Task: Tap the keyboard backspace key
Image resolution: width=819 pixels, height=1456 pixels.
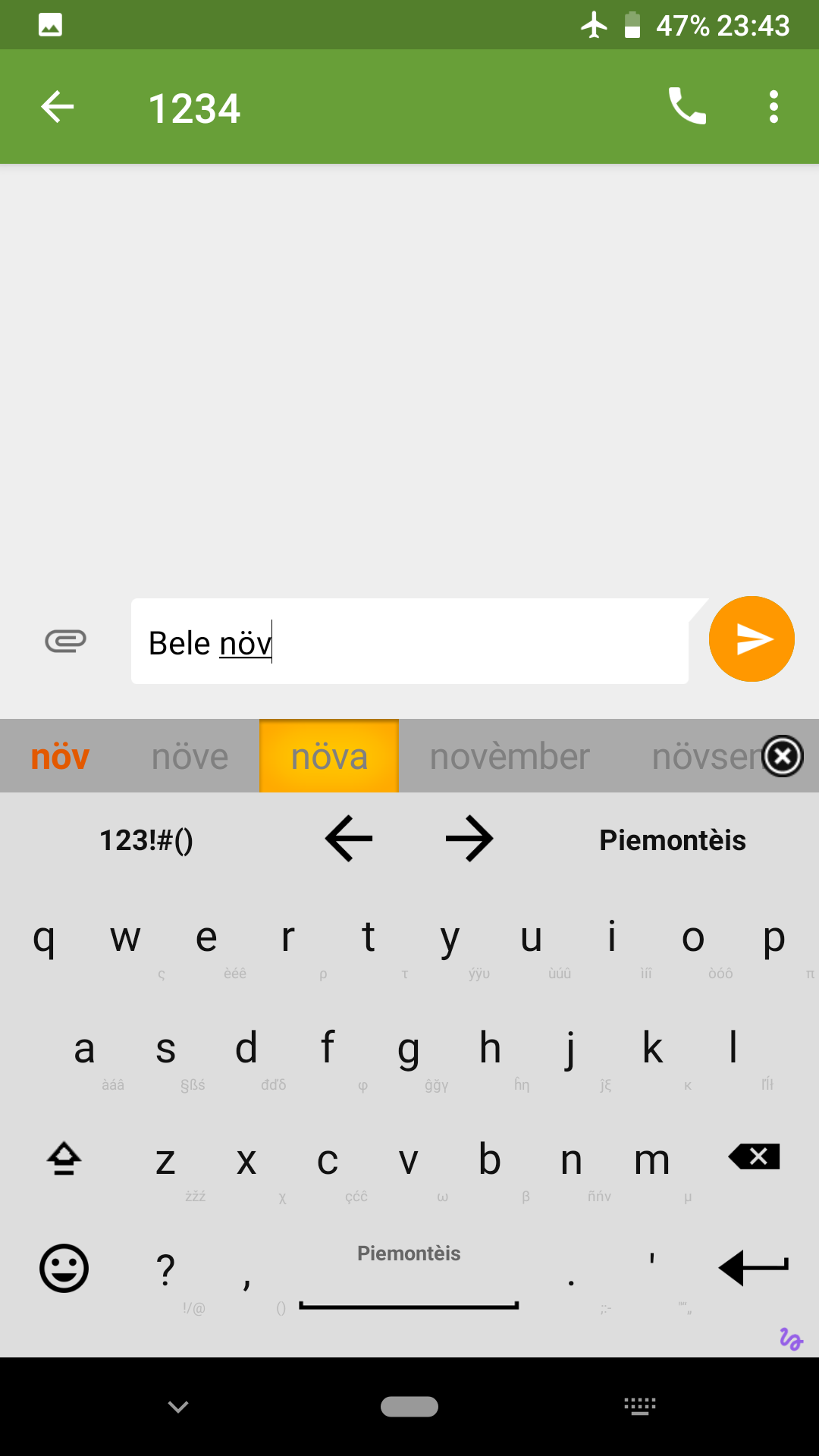Action: coord(754,1156)
